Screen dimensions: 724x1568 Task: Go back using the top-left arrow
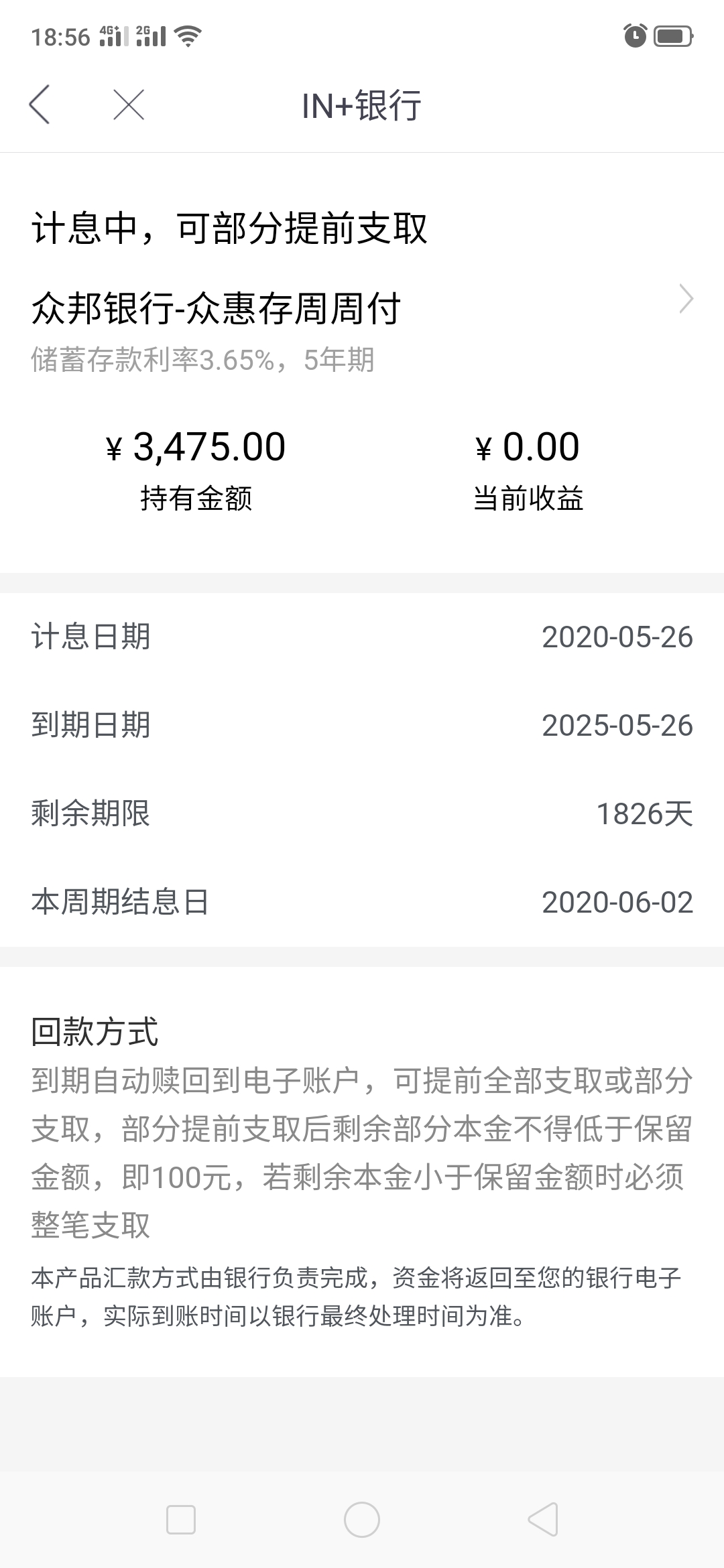coord(40,105)
